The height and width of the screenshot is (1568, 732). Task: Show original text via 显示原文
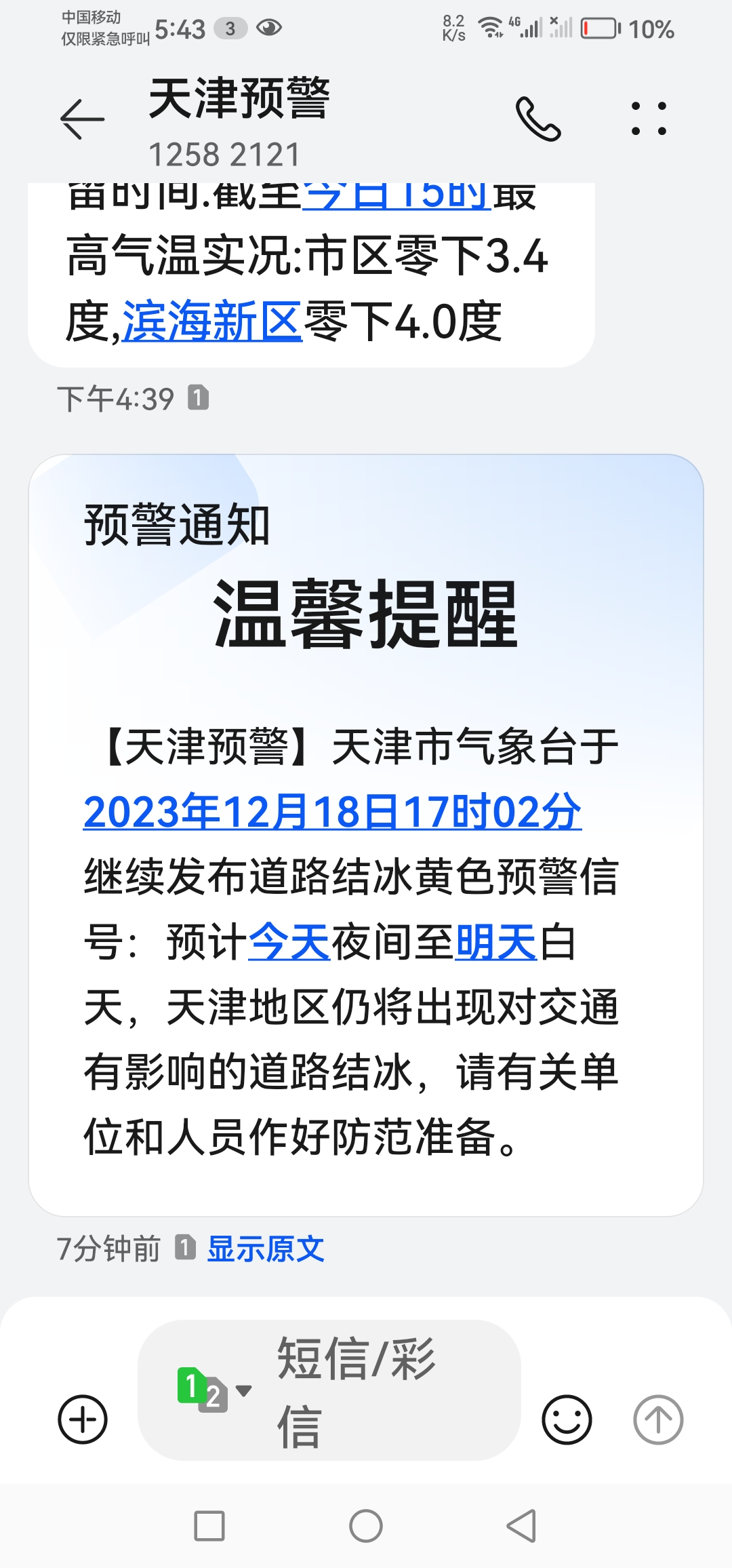click(x=266, y=1249)
